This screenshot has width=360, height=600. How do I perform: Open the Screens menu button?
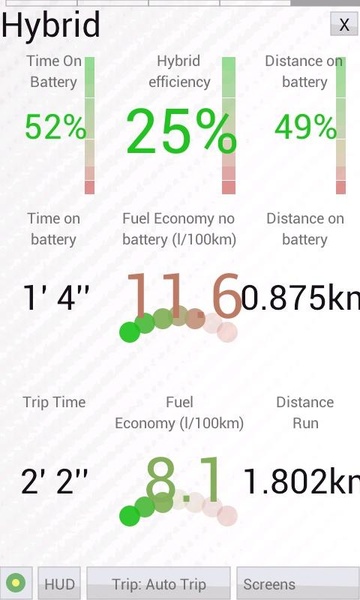tap(298, 583)
